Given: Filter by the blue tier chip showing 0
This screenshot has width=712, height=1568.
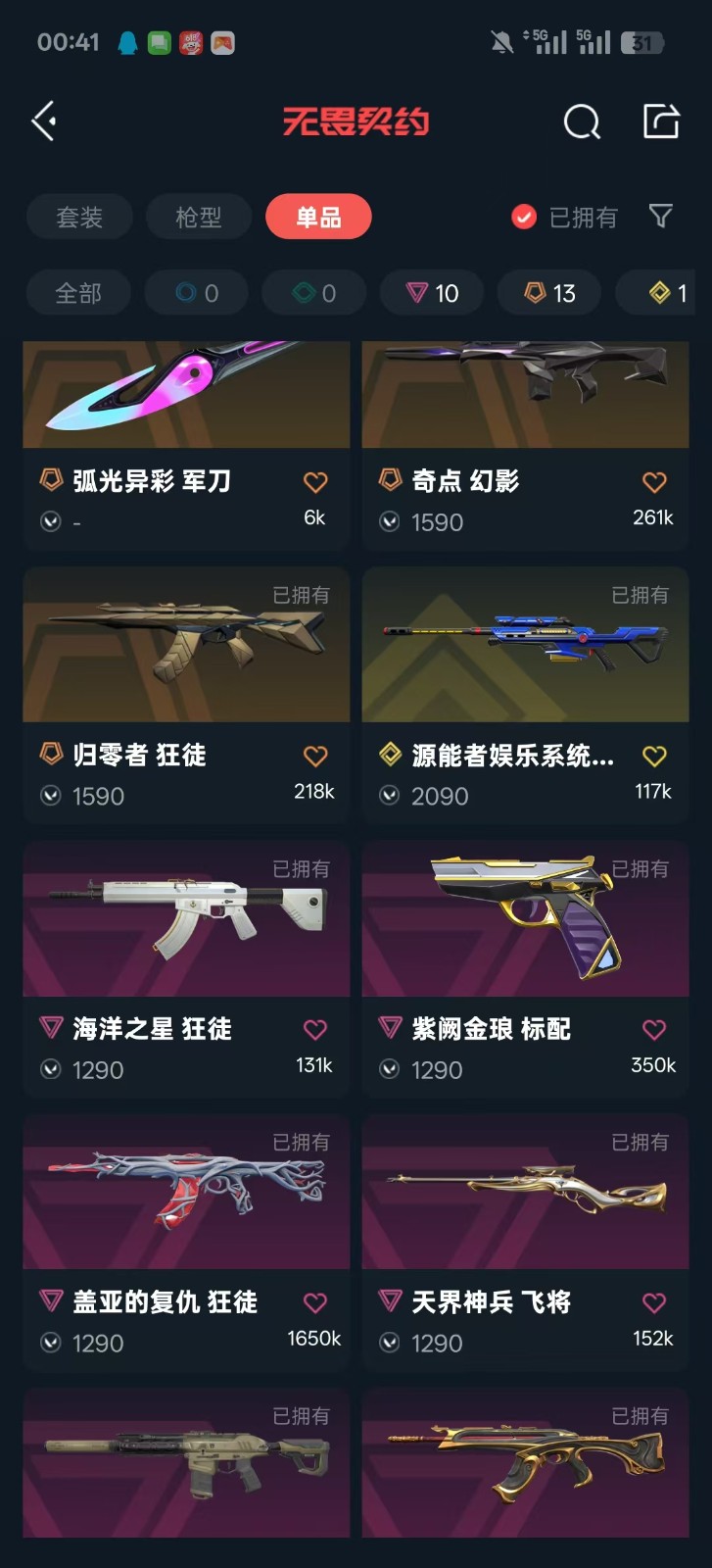Looking at the screenshot, I should click(x=197, y=293).
